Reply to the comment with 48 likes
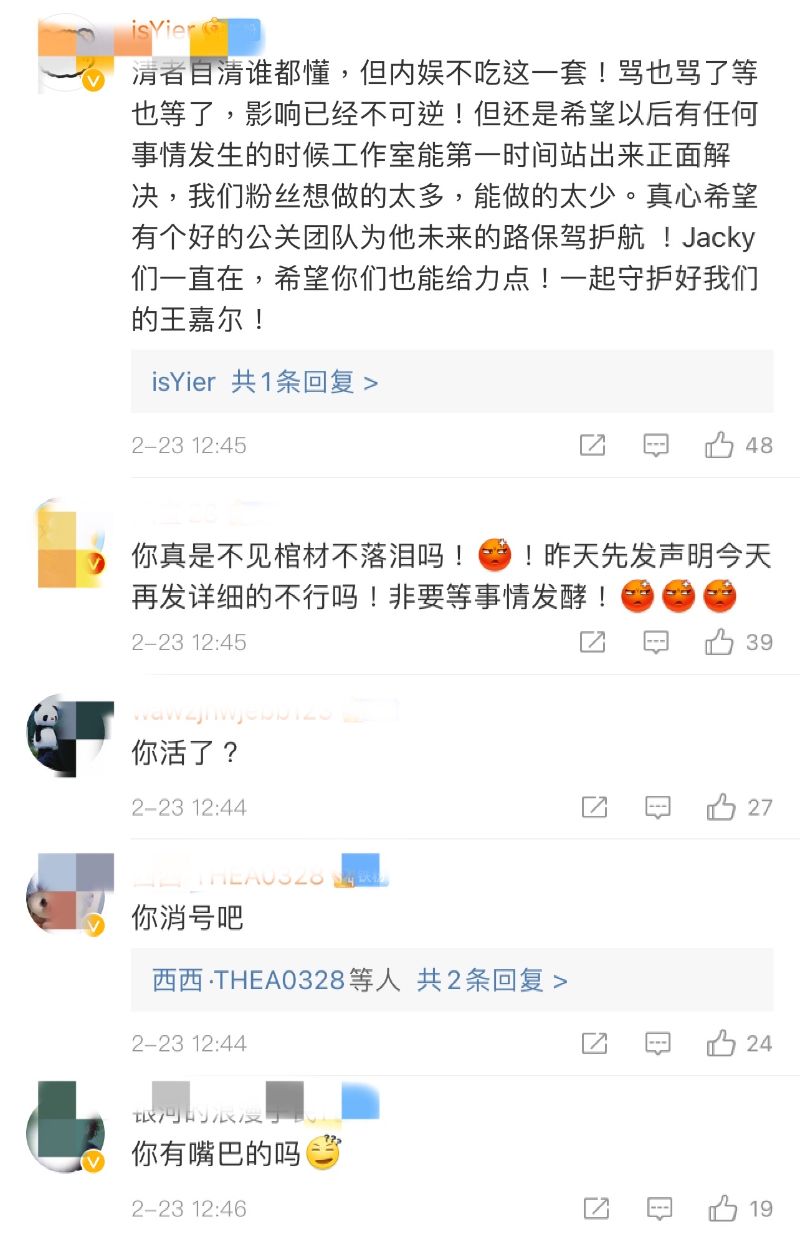 [x=656, y=445]
